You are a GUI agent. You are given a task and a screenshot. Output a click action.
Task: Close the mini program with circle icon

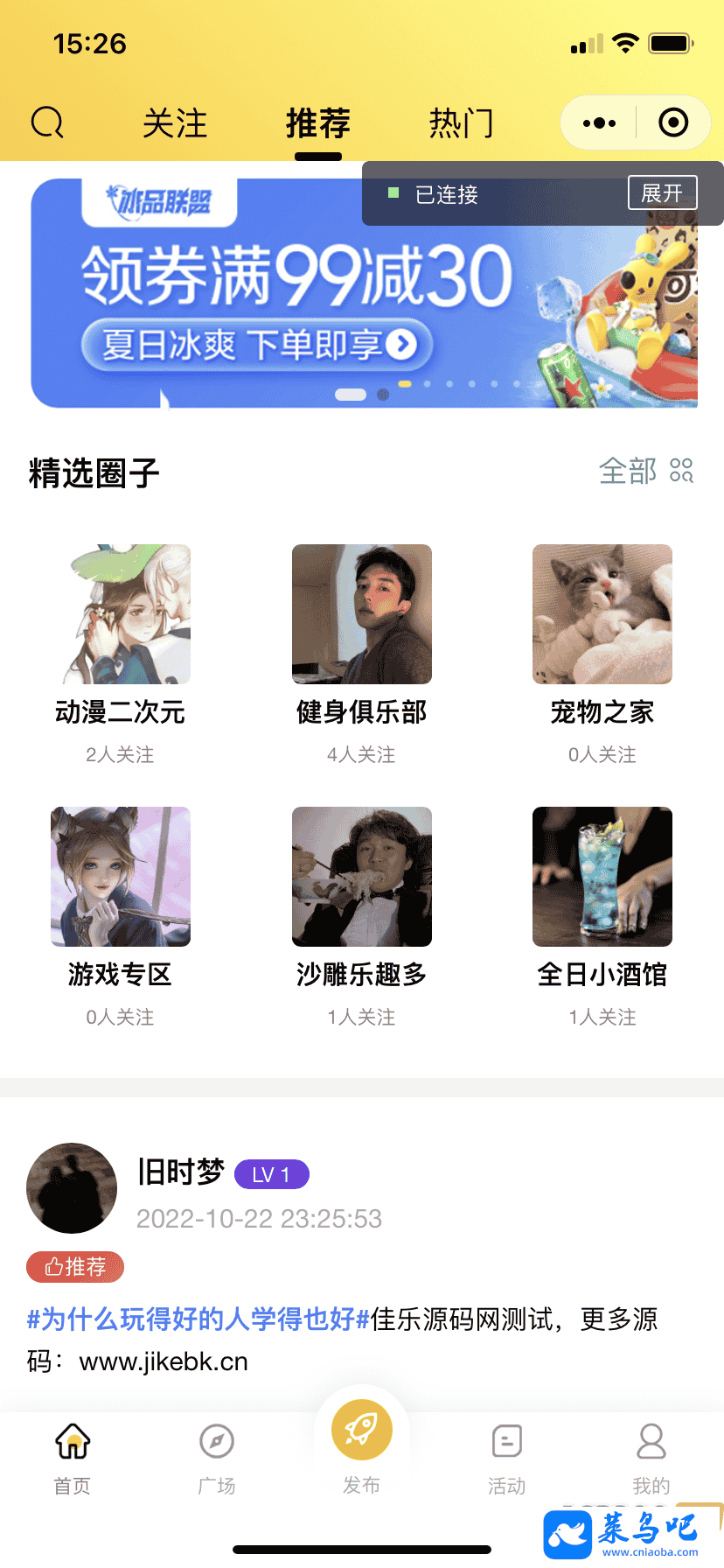[x=672, y=123]
